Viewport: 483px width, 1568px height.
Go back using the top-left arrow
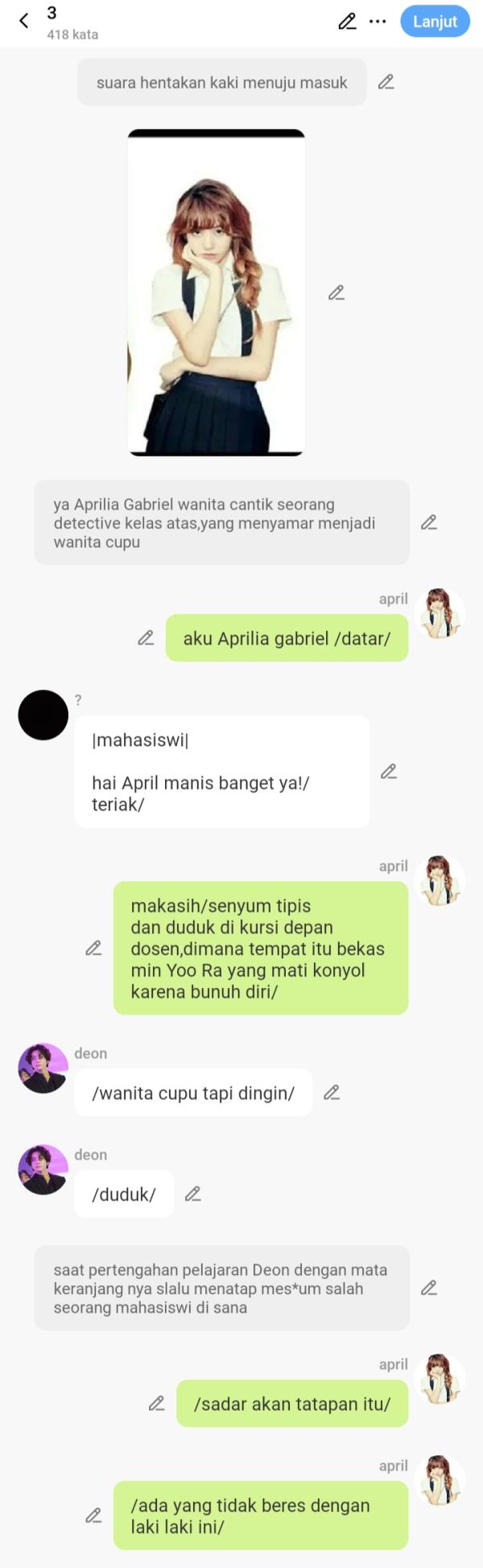coord(24,21)
